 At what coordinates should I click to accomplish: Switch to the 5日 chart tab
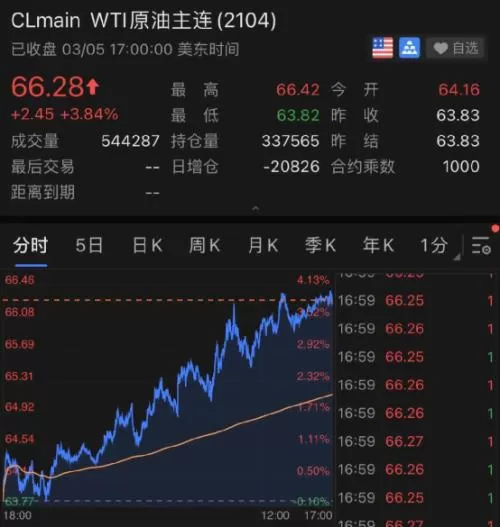(89, 245)
